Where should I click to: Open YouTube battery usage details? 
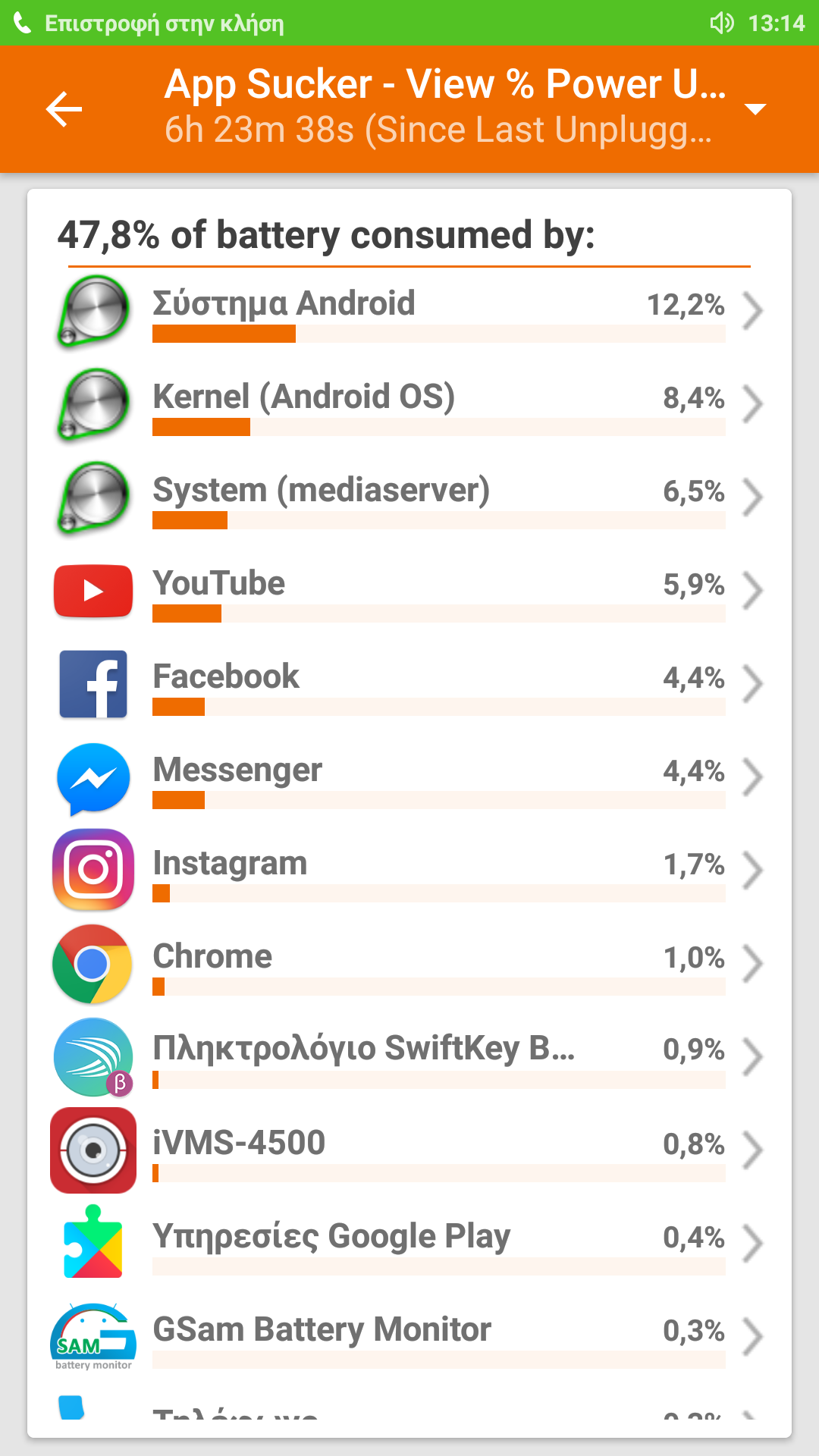point(409,591)
